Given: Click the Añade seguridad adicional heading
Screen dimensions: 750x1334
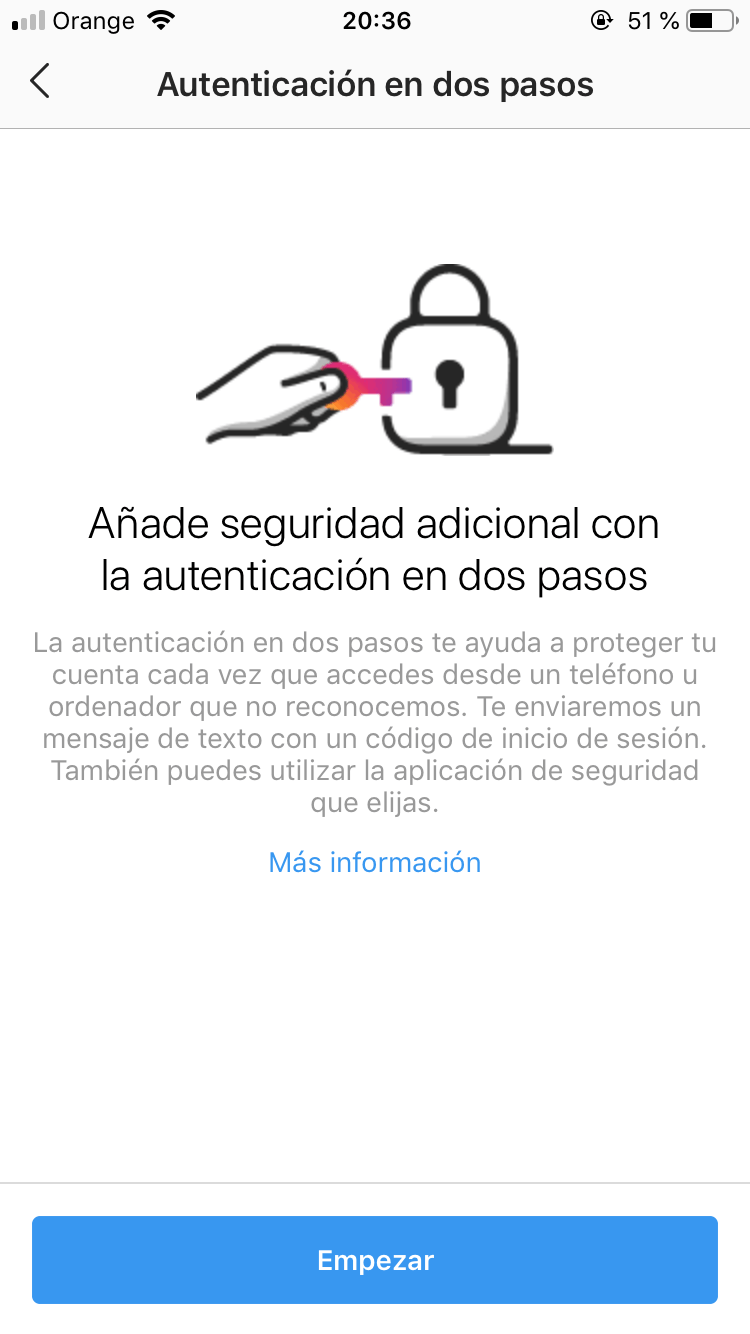Looking at the screenshot, I should (375, 549).
